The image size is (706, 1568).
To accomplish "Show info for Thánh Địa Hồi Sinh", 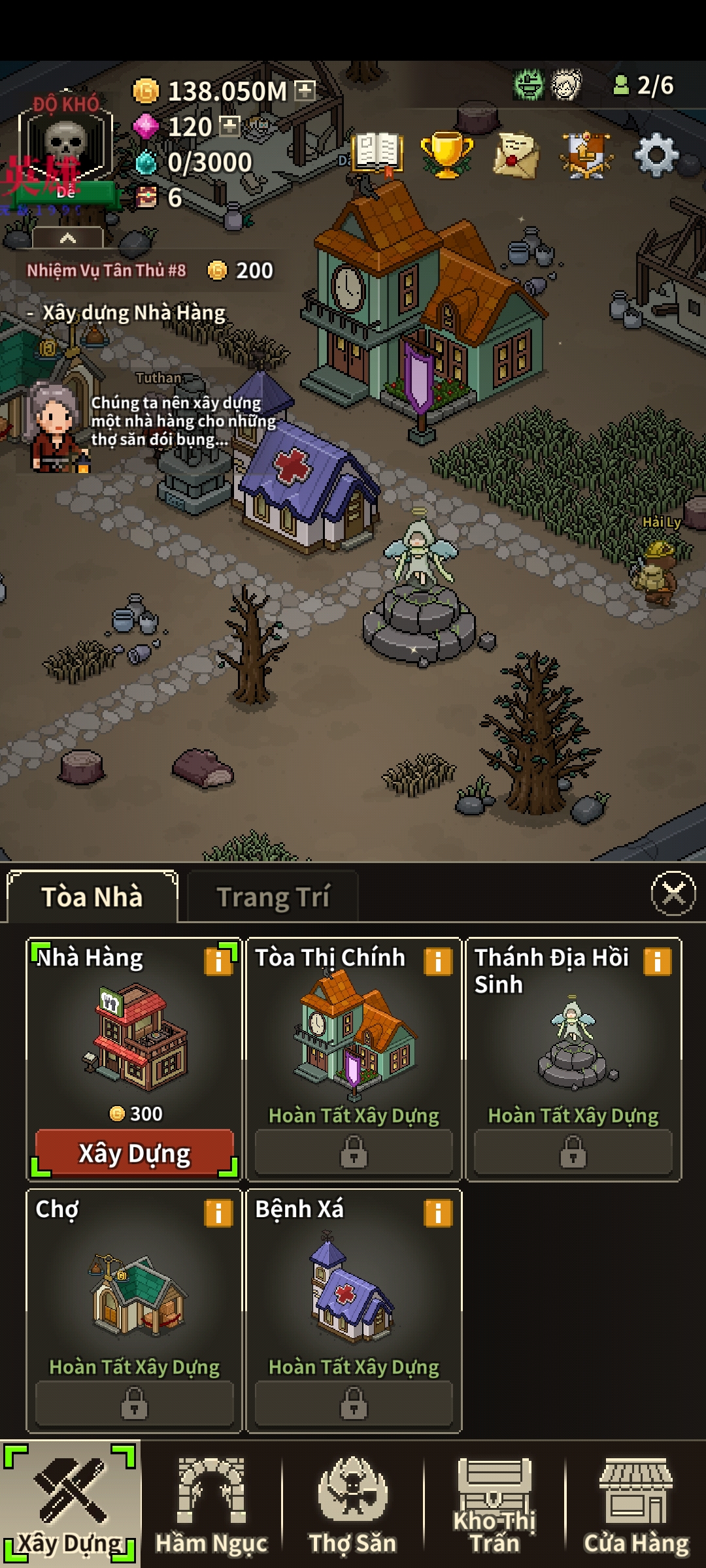I will coord(657,962).
